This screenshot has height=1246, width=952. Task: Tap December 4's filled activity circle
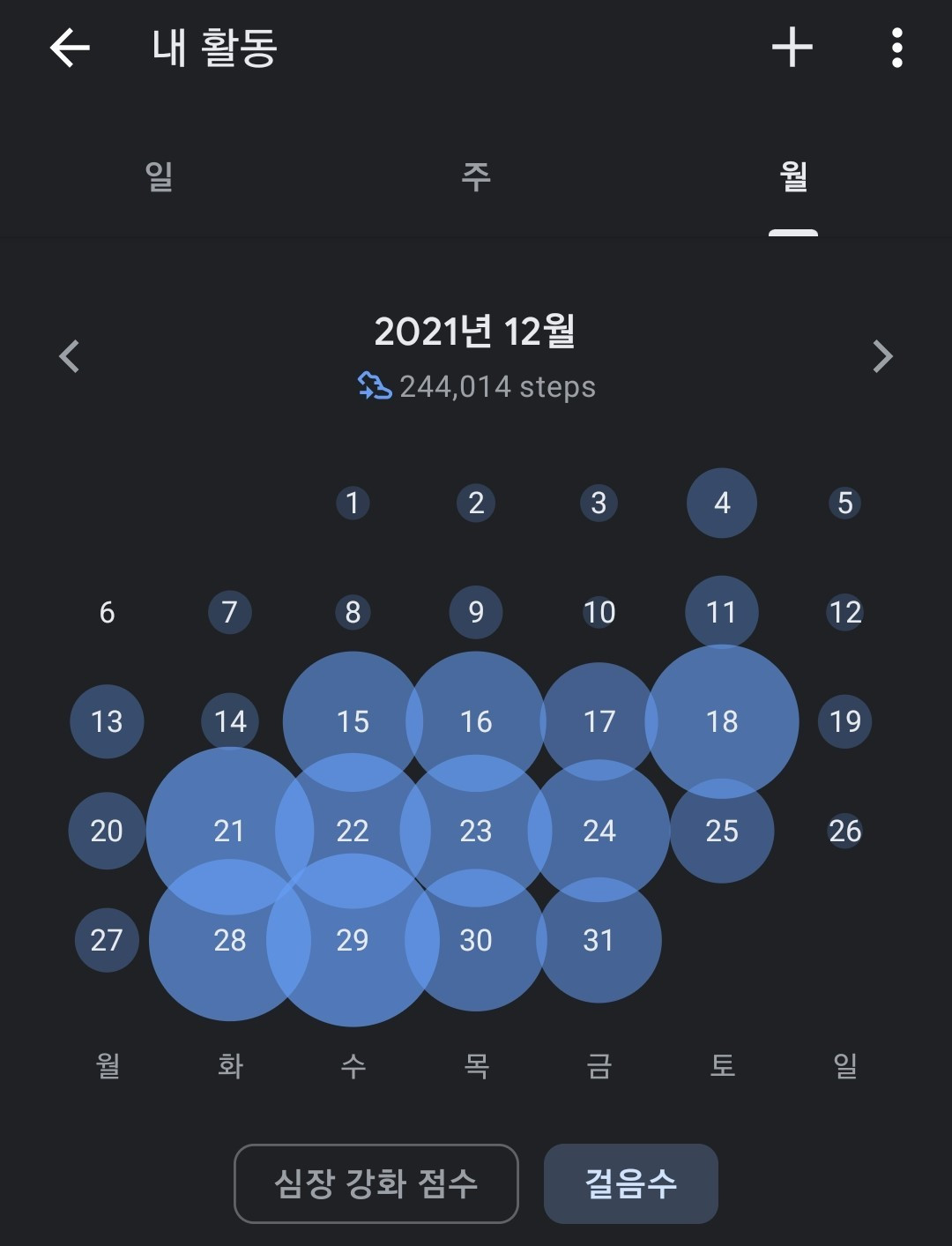[723, 503]
